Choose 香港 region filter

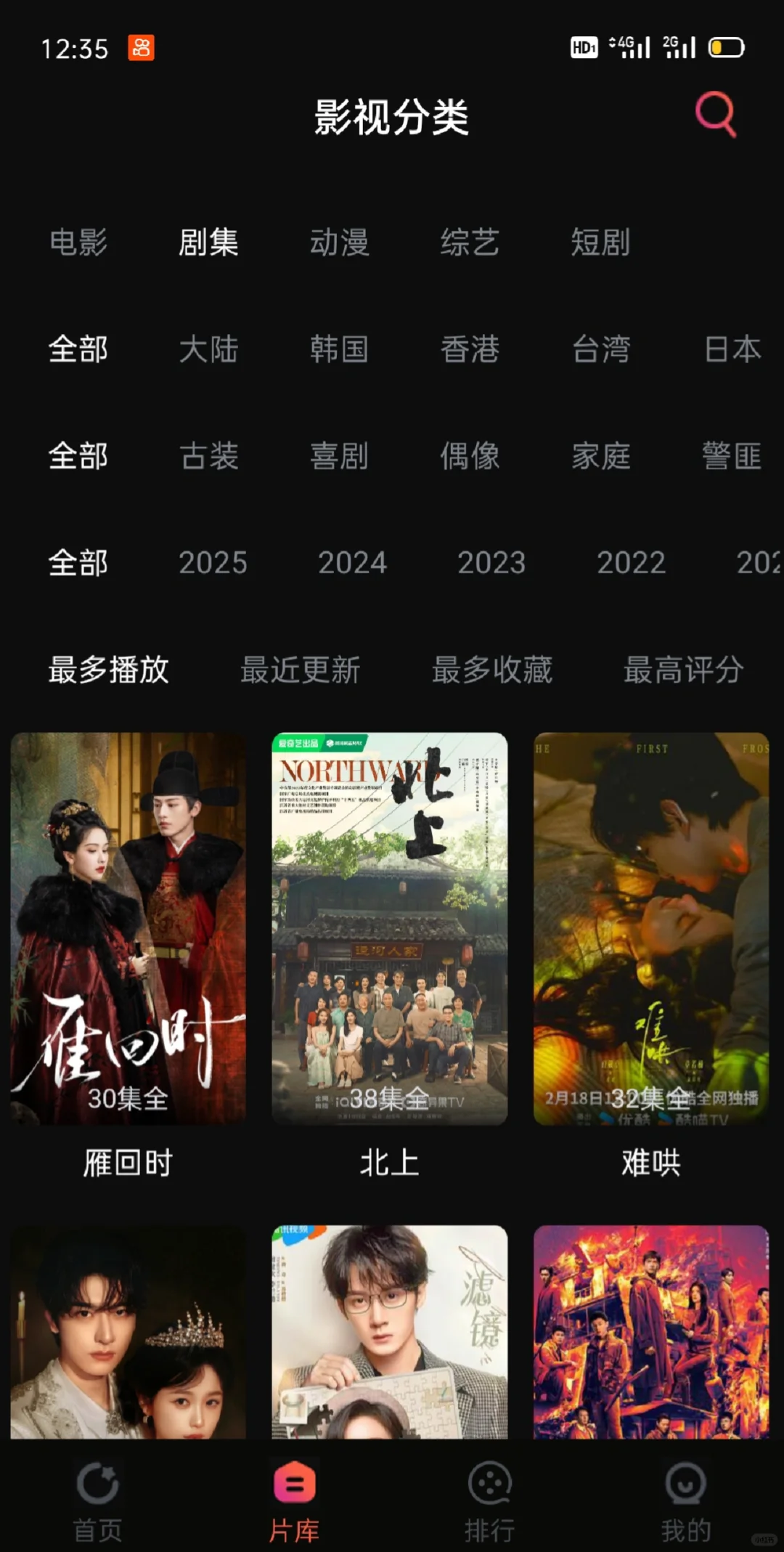[470, 349]
